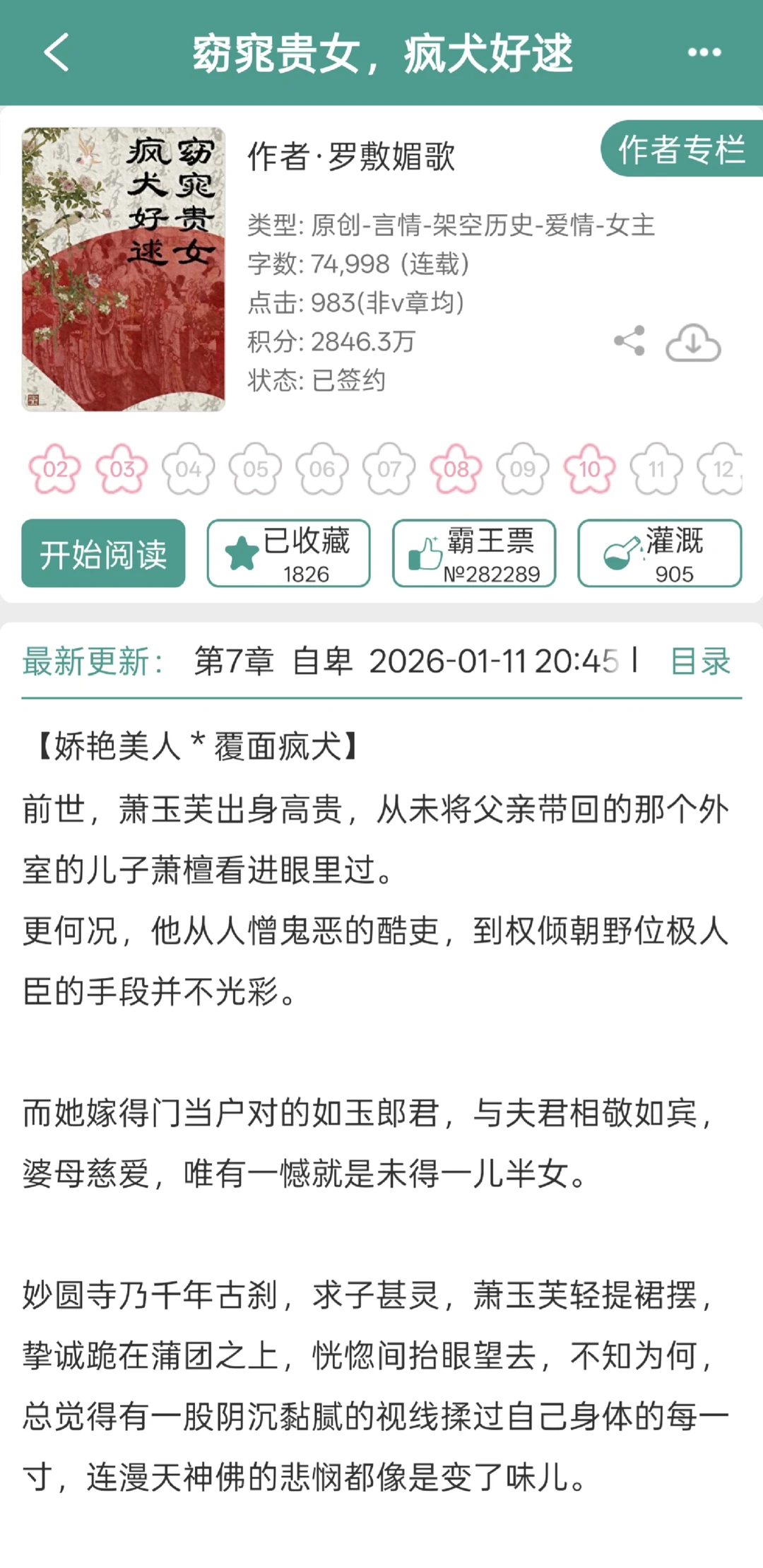The image size is (763, 1568).
Task: Click the flower icon labeled 06
Action: [321, 468]
